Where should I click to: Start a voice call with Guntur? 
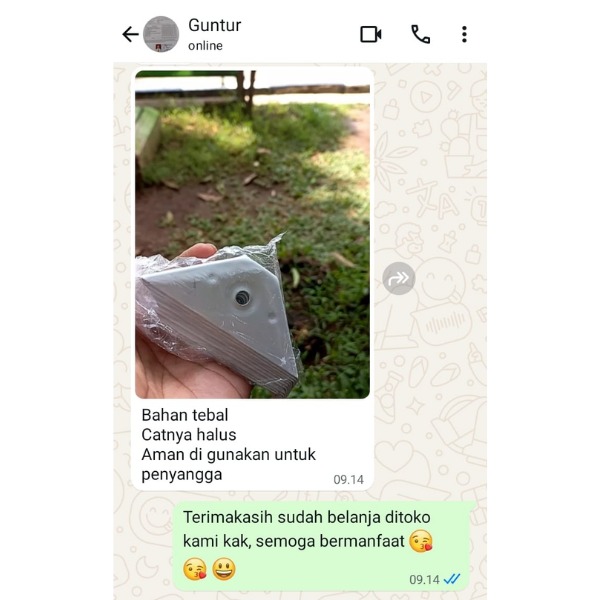tap(420, 35)
